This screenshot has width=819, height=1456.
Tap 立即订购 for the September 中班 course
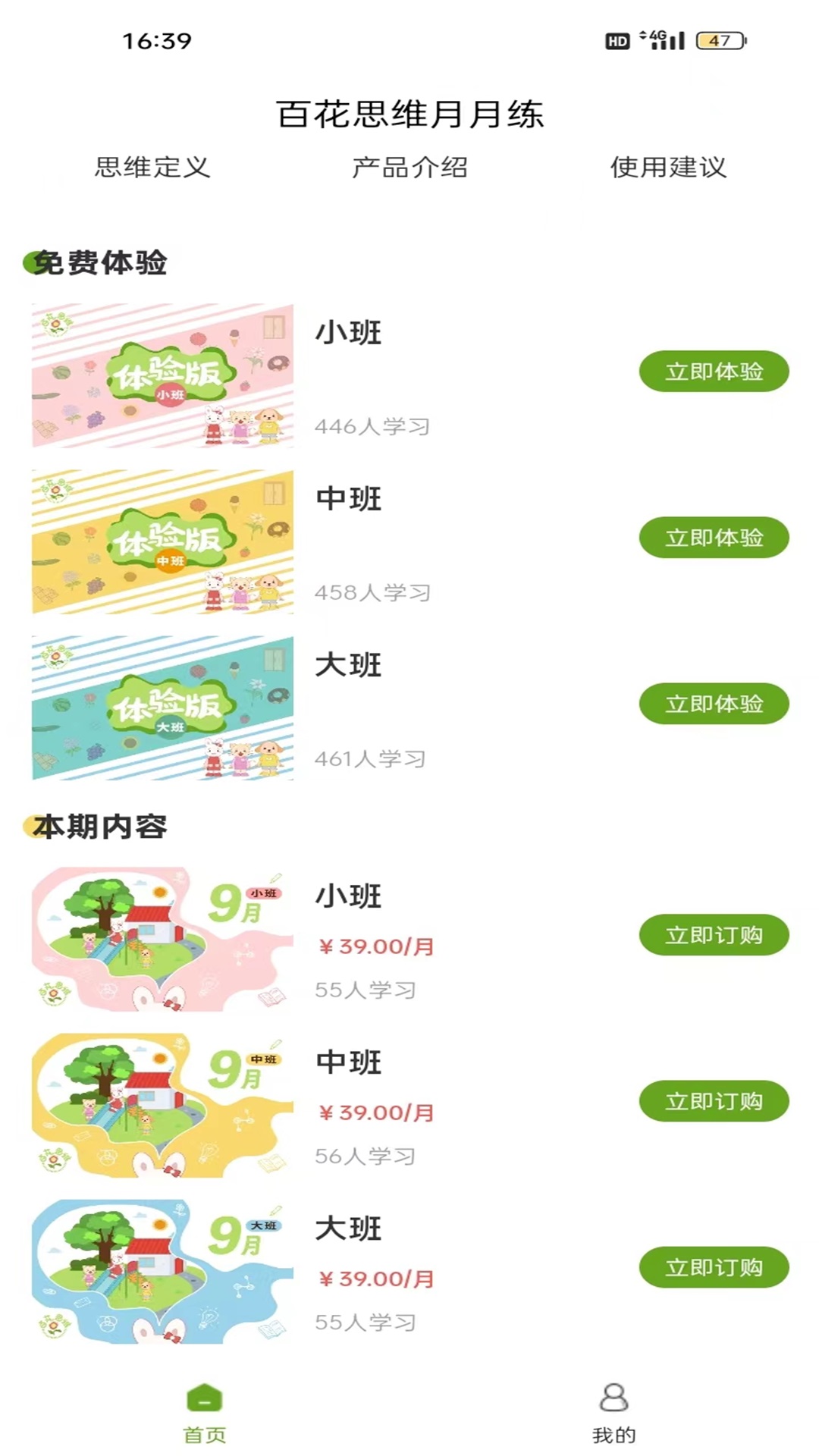[x=714, y=1101]
